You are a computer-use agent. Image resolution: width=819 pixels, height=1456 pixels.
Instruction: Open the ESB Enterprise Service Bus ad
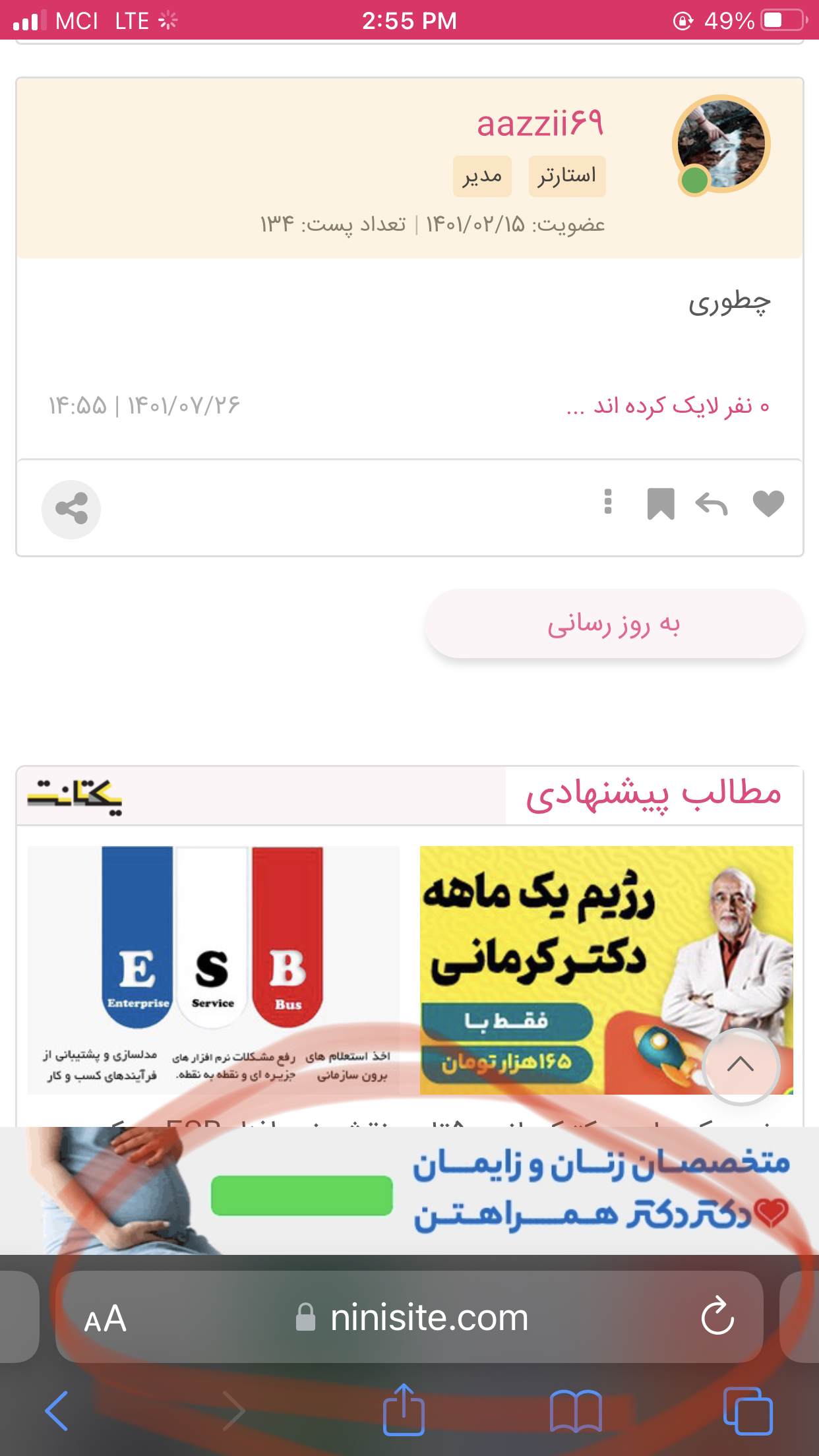213,969
